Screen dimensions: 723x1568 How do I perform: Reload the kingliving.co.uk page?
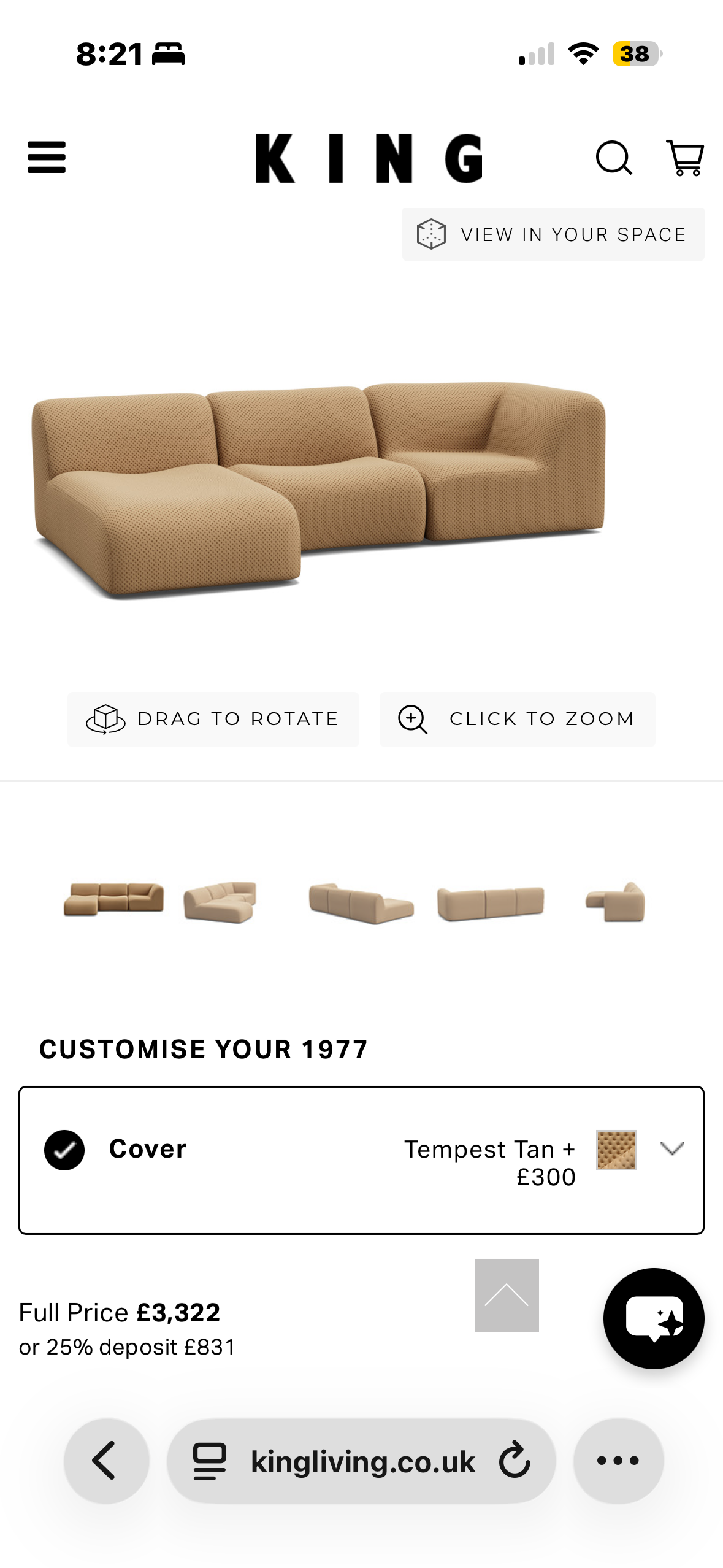[514, 1461]
